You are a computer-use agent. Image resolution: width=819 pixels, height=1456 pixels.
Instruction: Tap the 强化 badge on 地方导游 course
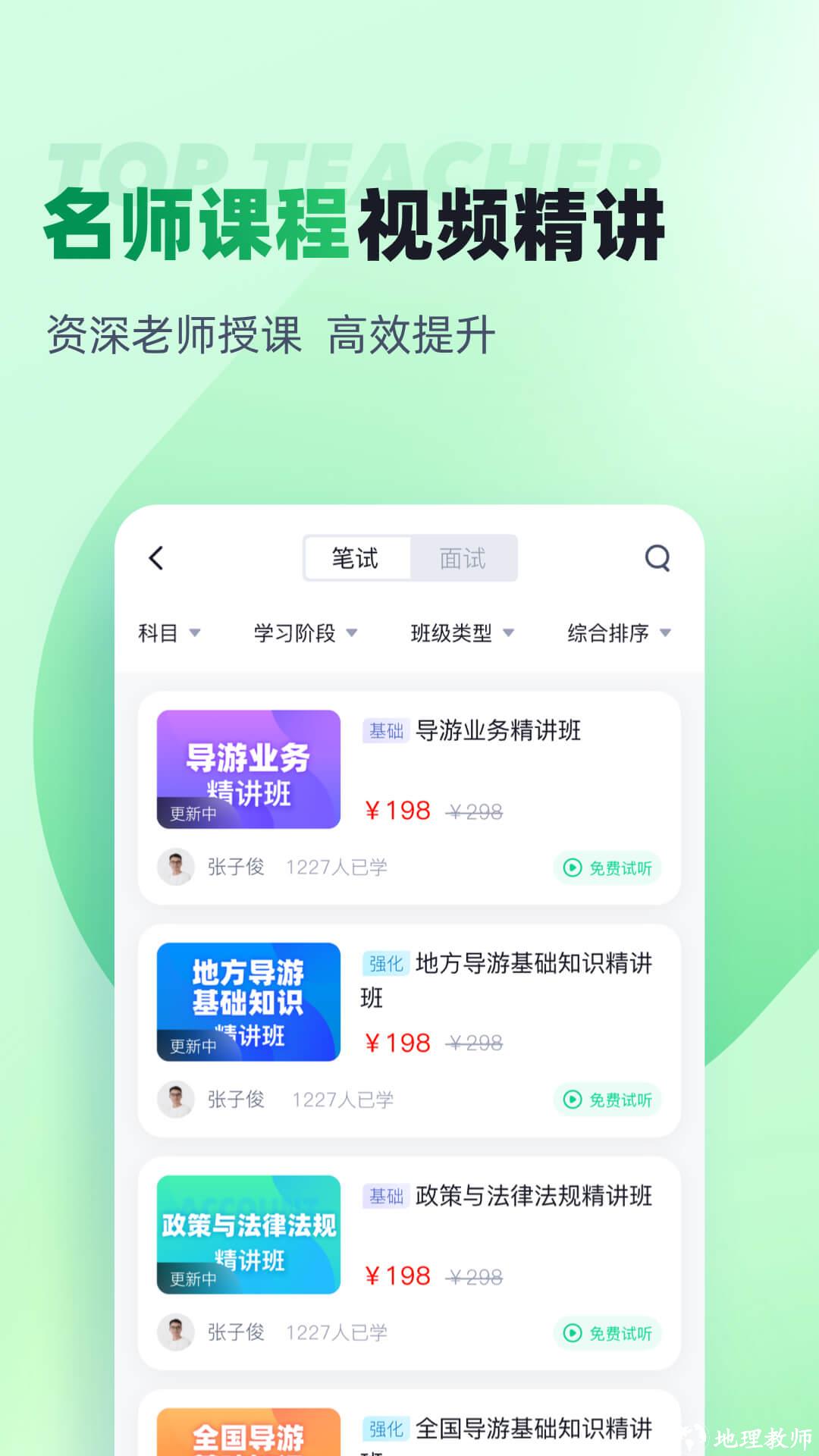coord(387,963)
